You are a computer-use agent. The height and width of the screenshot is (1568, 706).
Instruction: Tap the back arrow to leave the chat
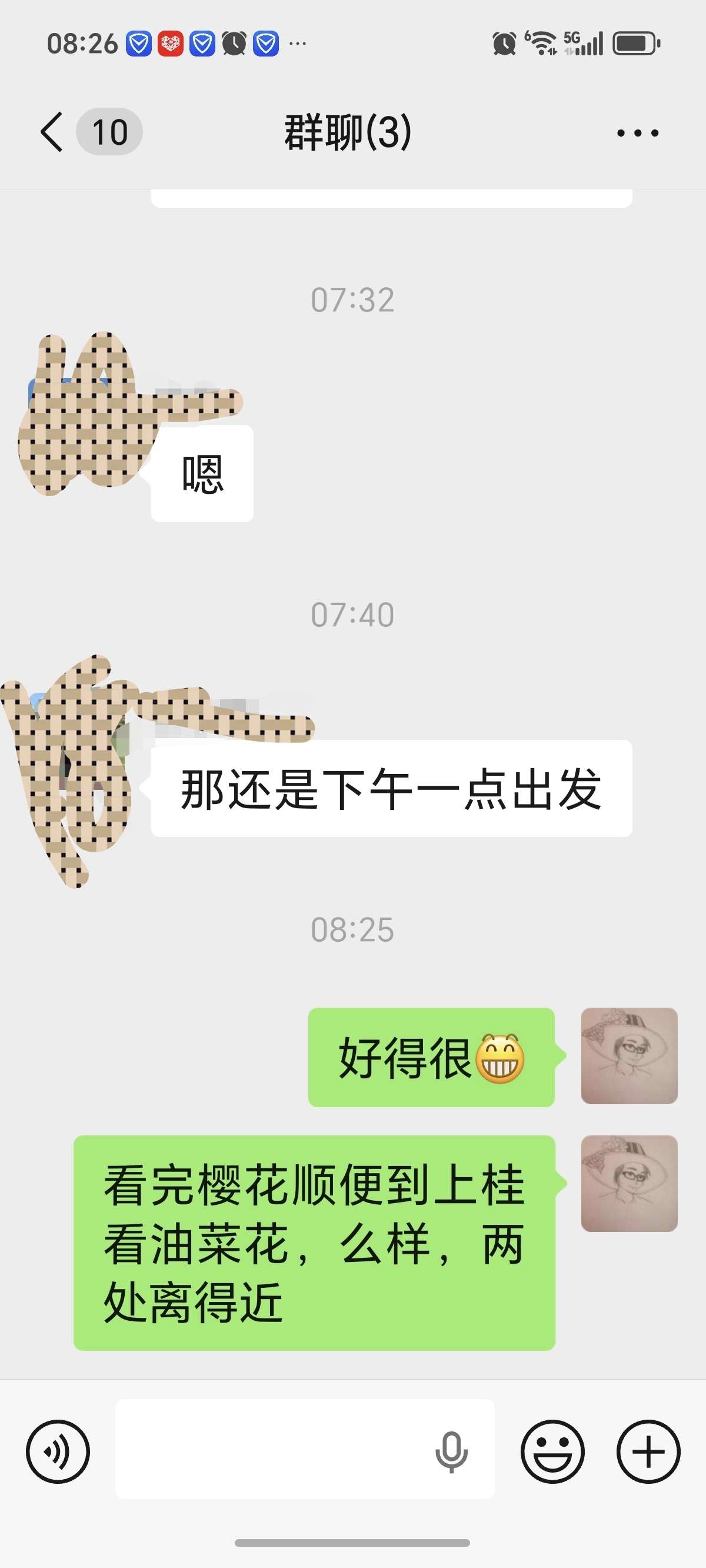[51, 132]
